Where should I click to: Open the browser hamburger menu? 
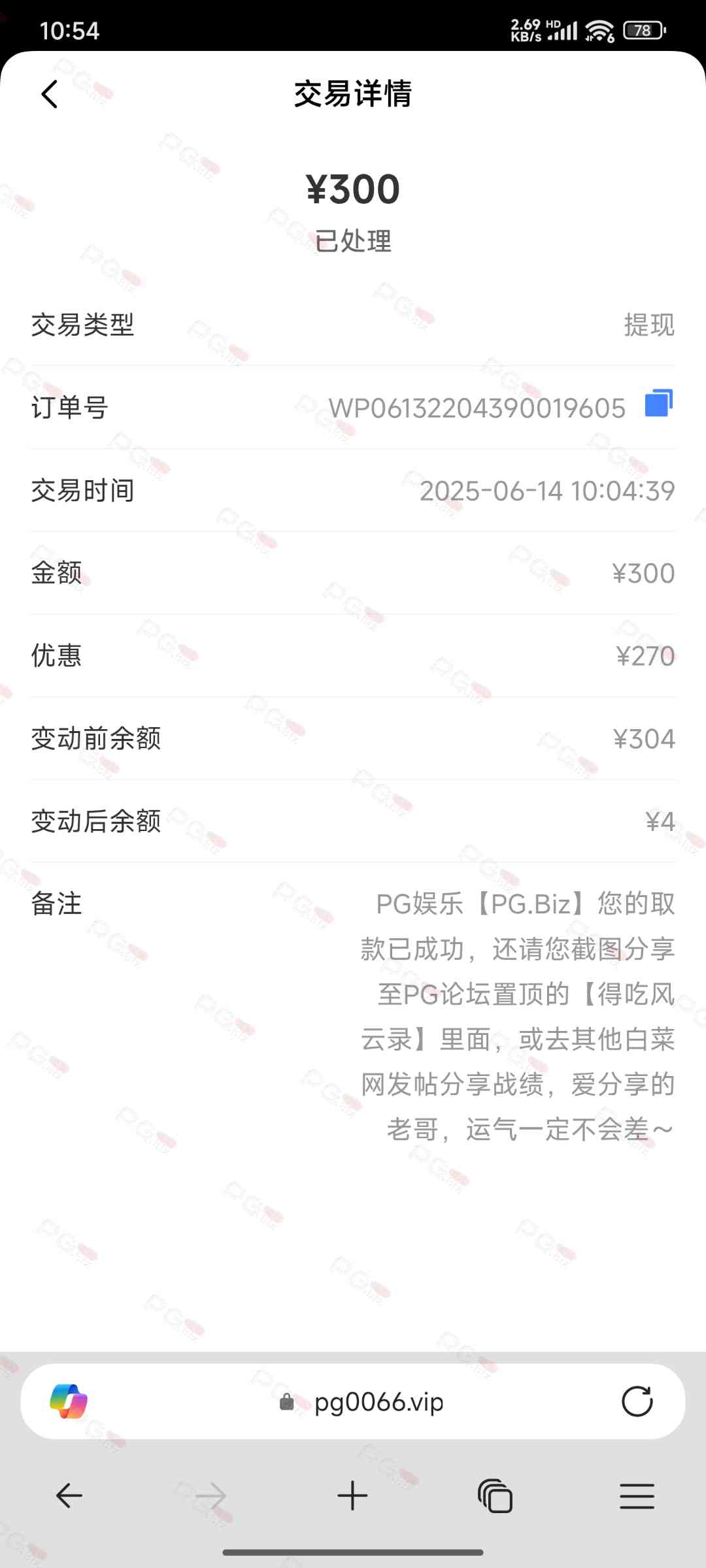(637, 1495)
